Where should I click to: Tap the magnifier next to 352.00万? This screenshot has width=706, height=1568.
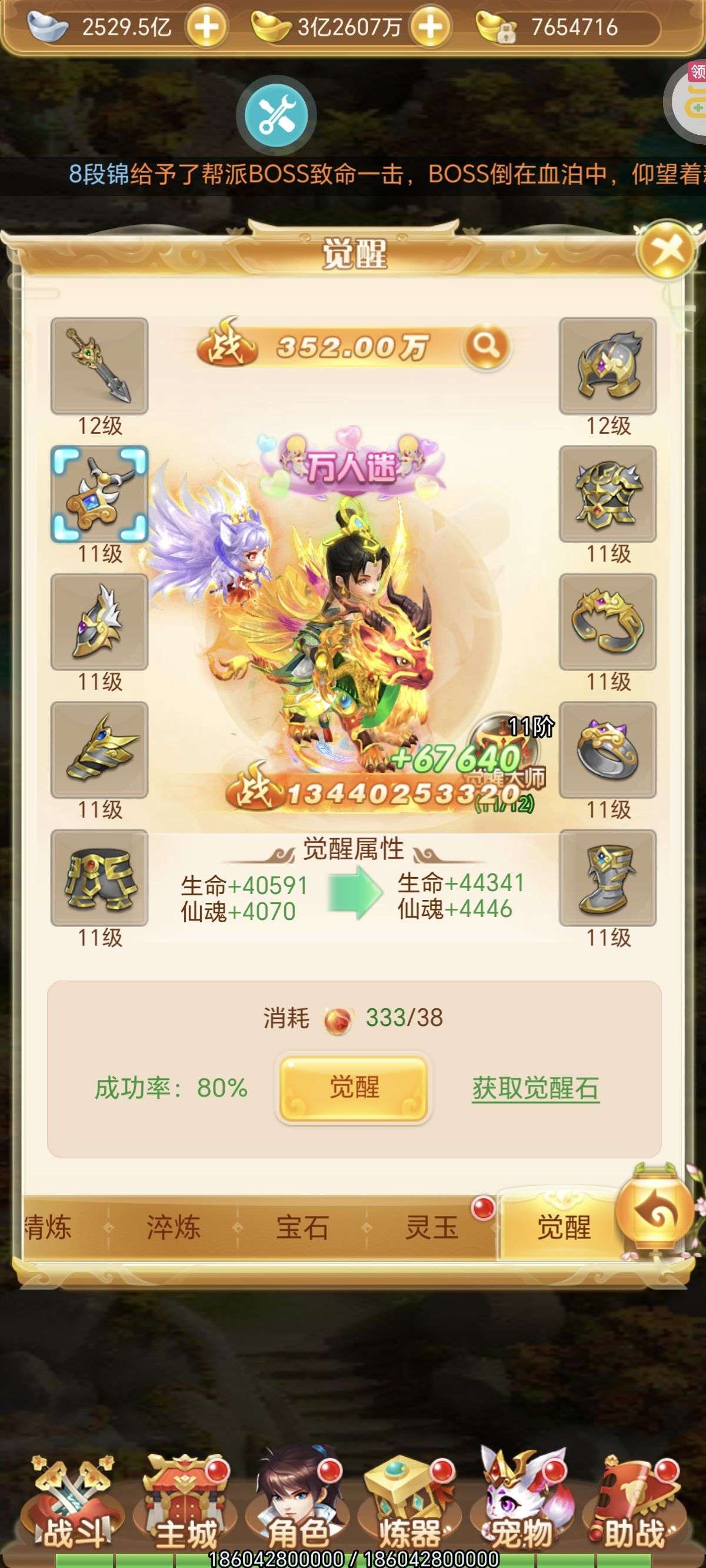coord(487,346)
